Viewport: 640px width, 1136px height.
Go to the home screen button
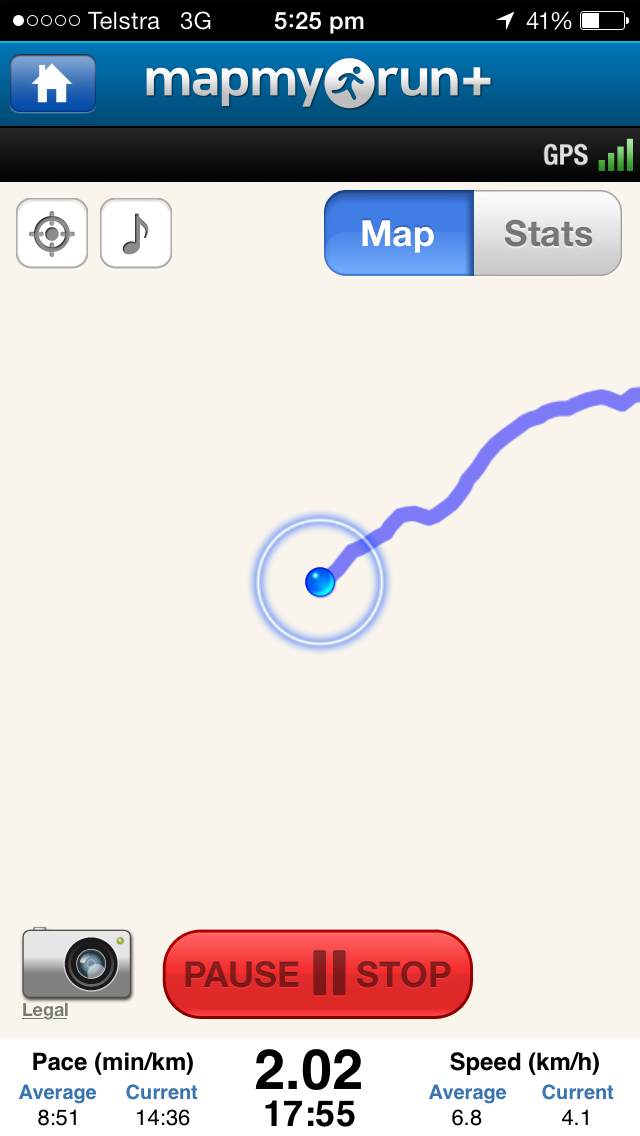pos(53,83)
